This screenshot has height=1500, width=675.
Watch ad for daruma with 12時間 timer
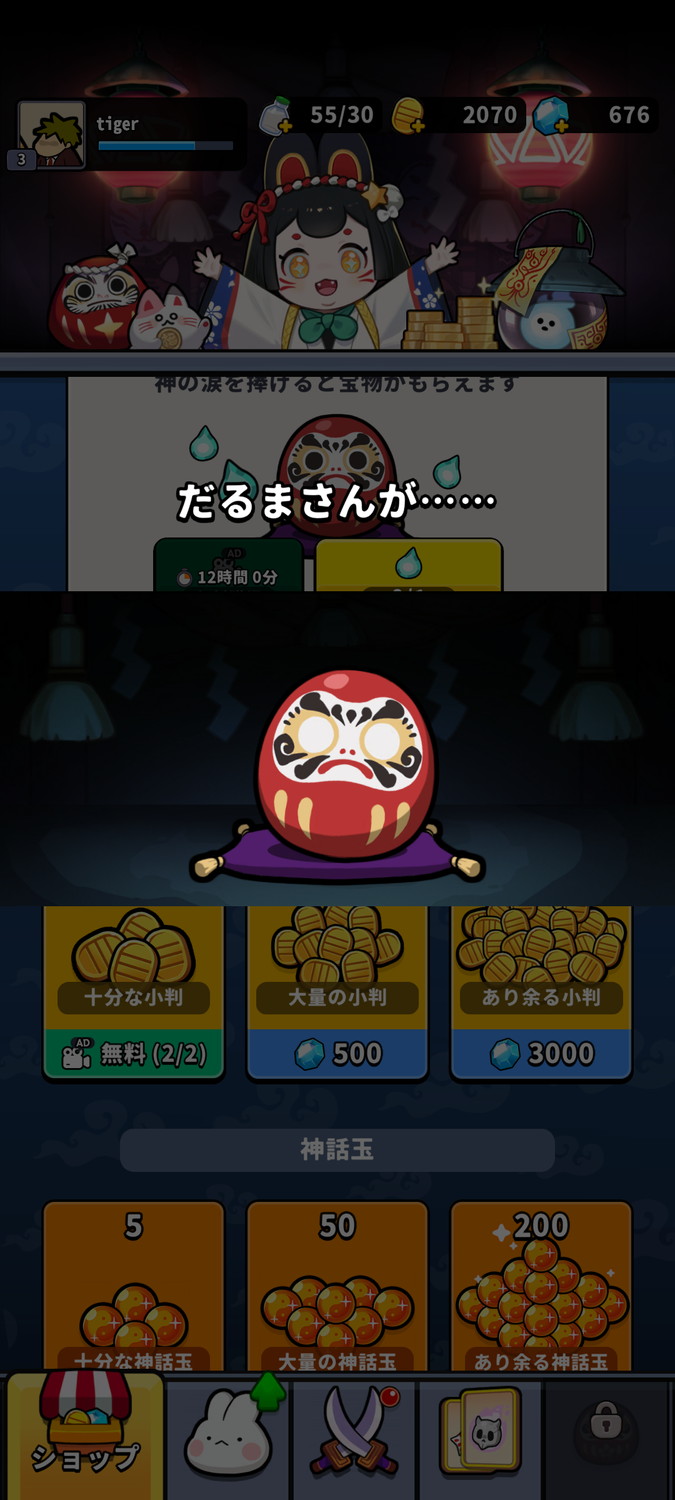tap(228, 567)
